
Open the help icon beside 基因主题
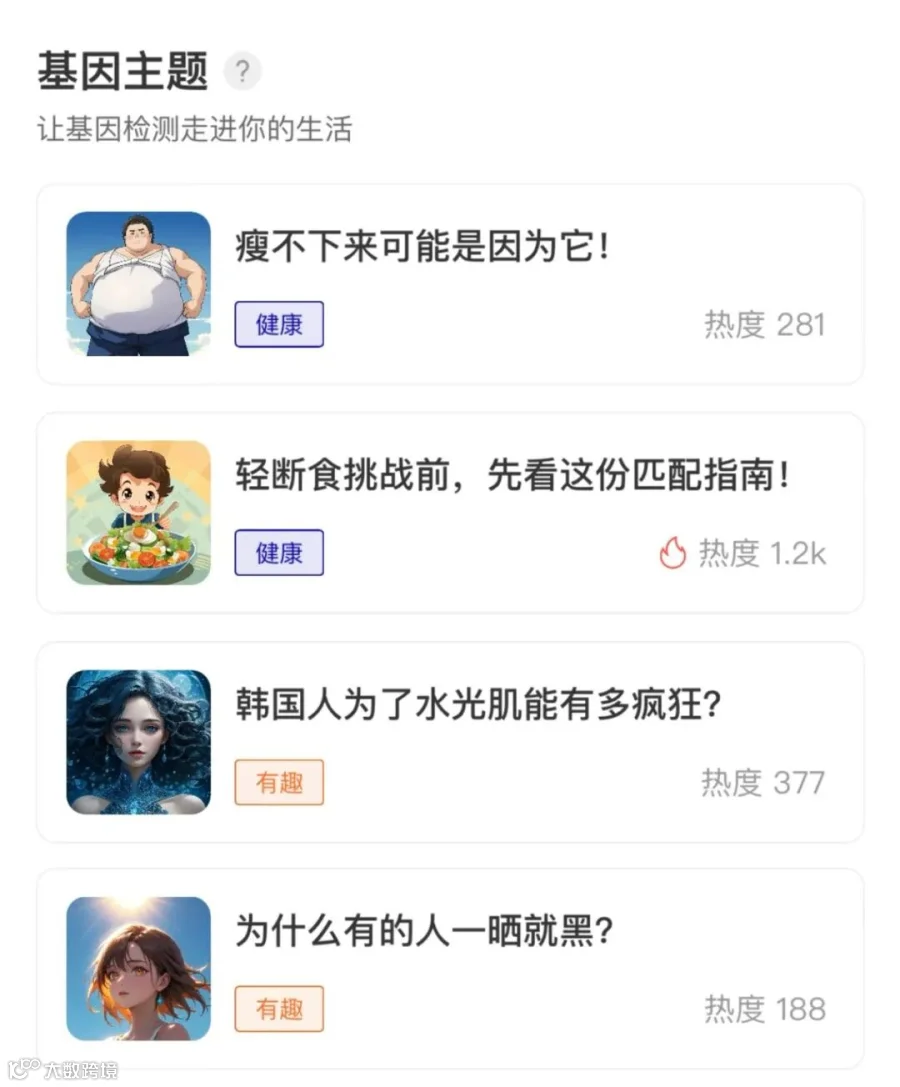click(x=242, y=72)
